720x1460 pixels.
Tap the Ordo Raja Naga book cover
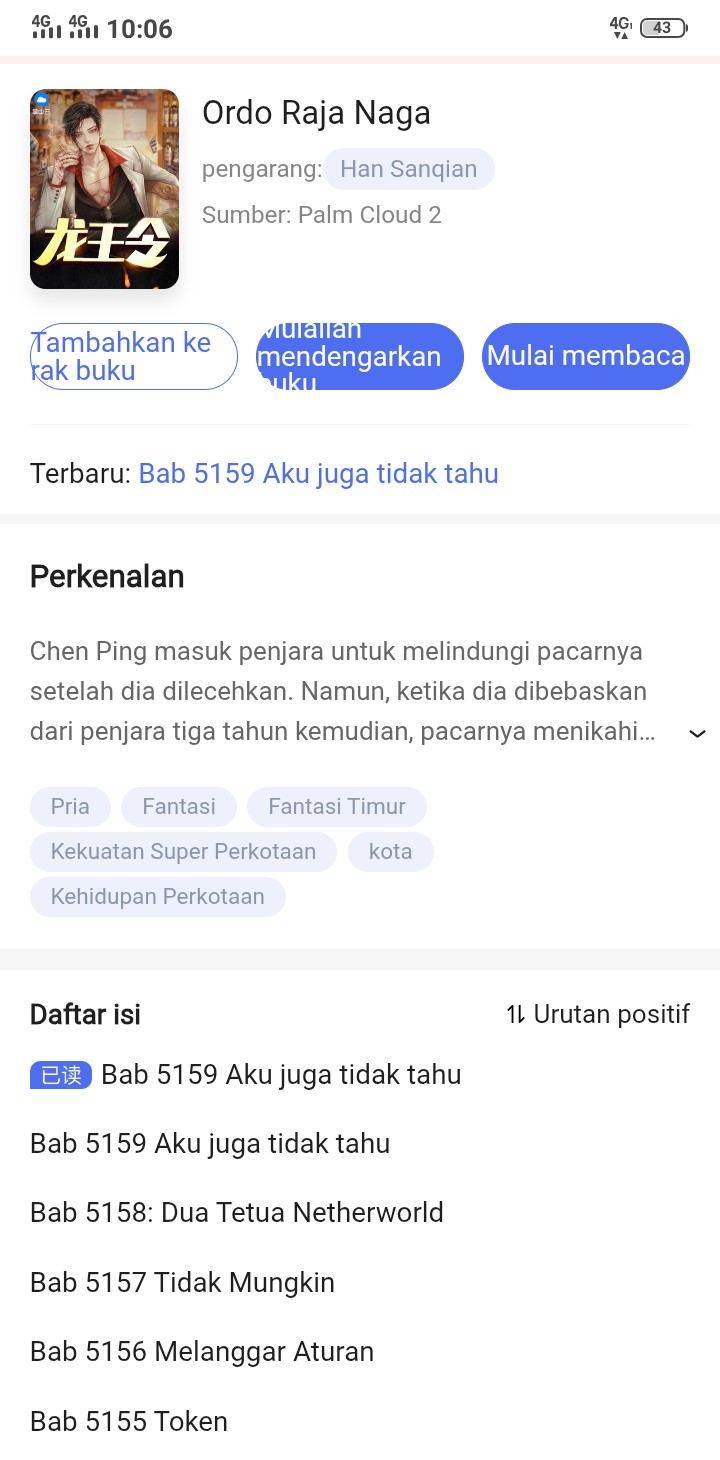point(104,189)
